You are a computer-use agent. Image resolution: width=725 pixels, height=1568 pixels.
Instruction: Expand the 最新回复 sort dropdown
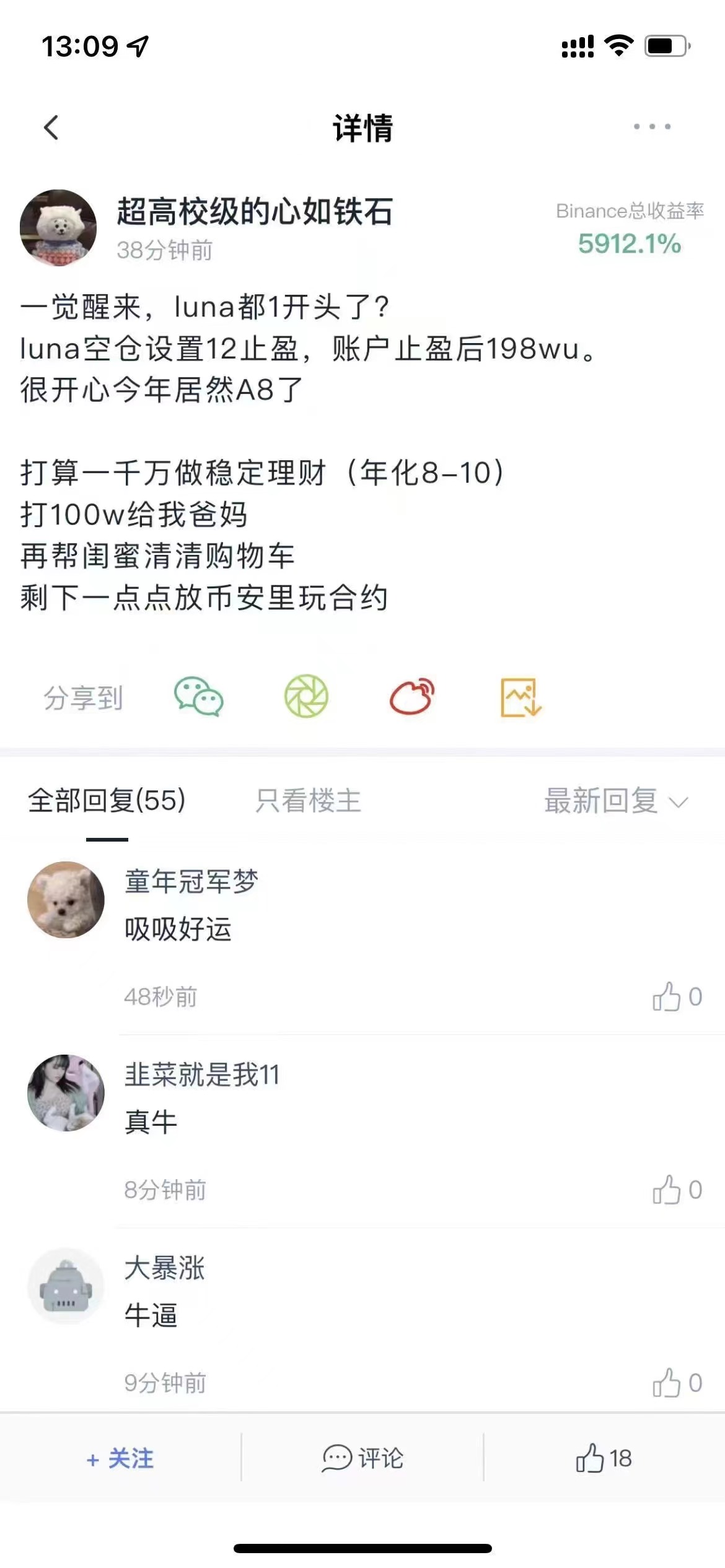coord(616,801)
